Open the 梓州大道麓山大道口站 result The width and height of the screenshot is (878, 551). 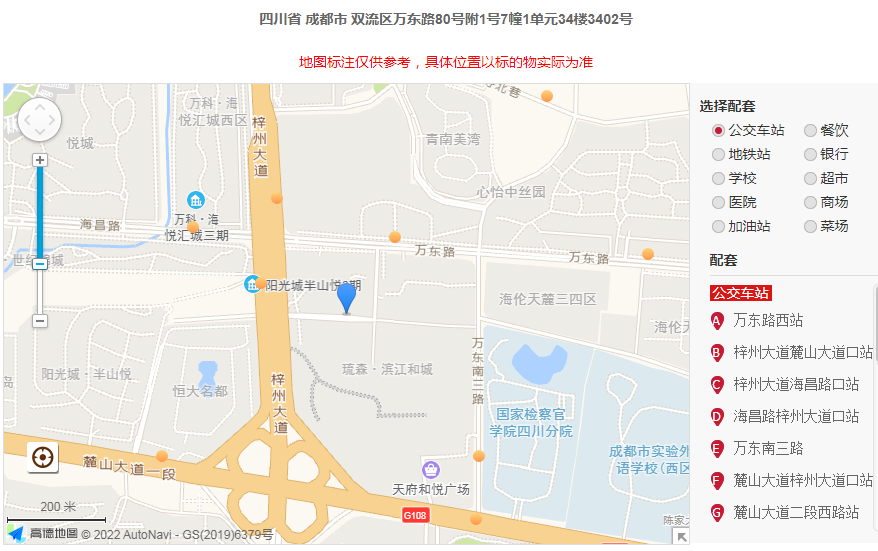[x=802, y=353]
